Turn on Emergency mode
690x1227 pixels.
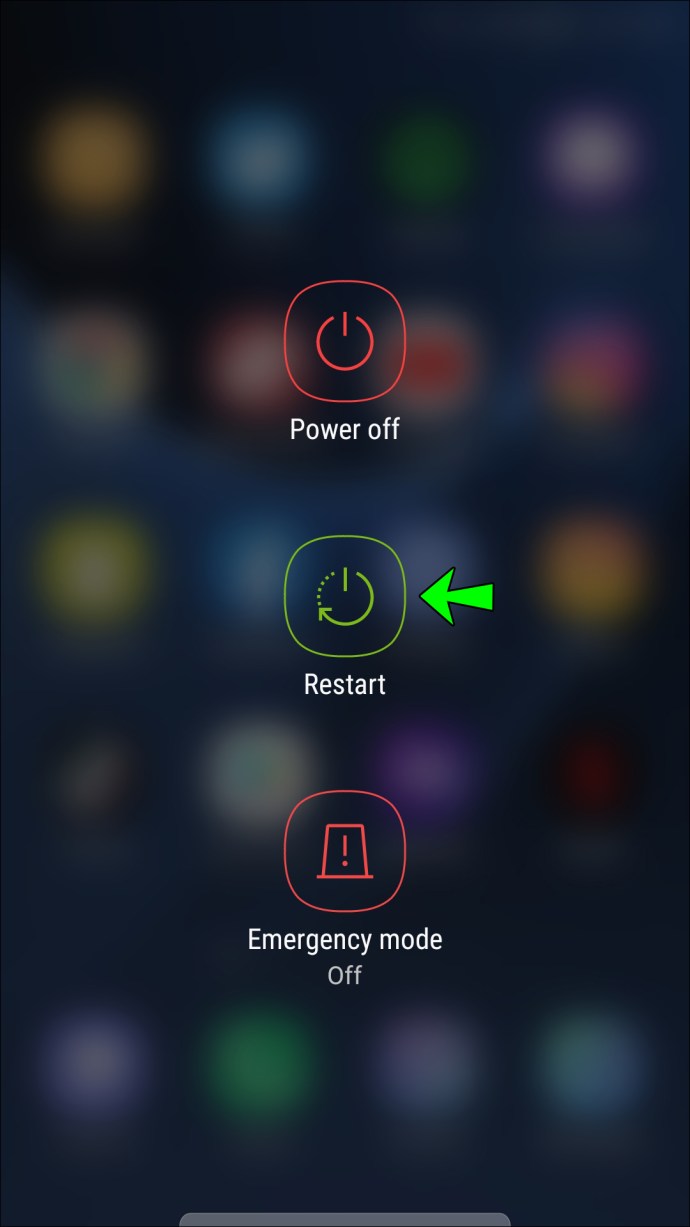click(x=345, y=852)
